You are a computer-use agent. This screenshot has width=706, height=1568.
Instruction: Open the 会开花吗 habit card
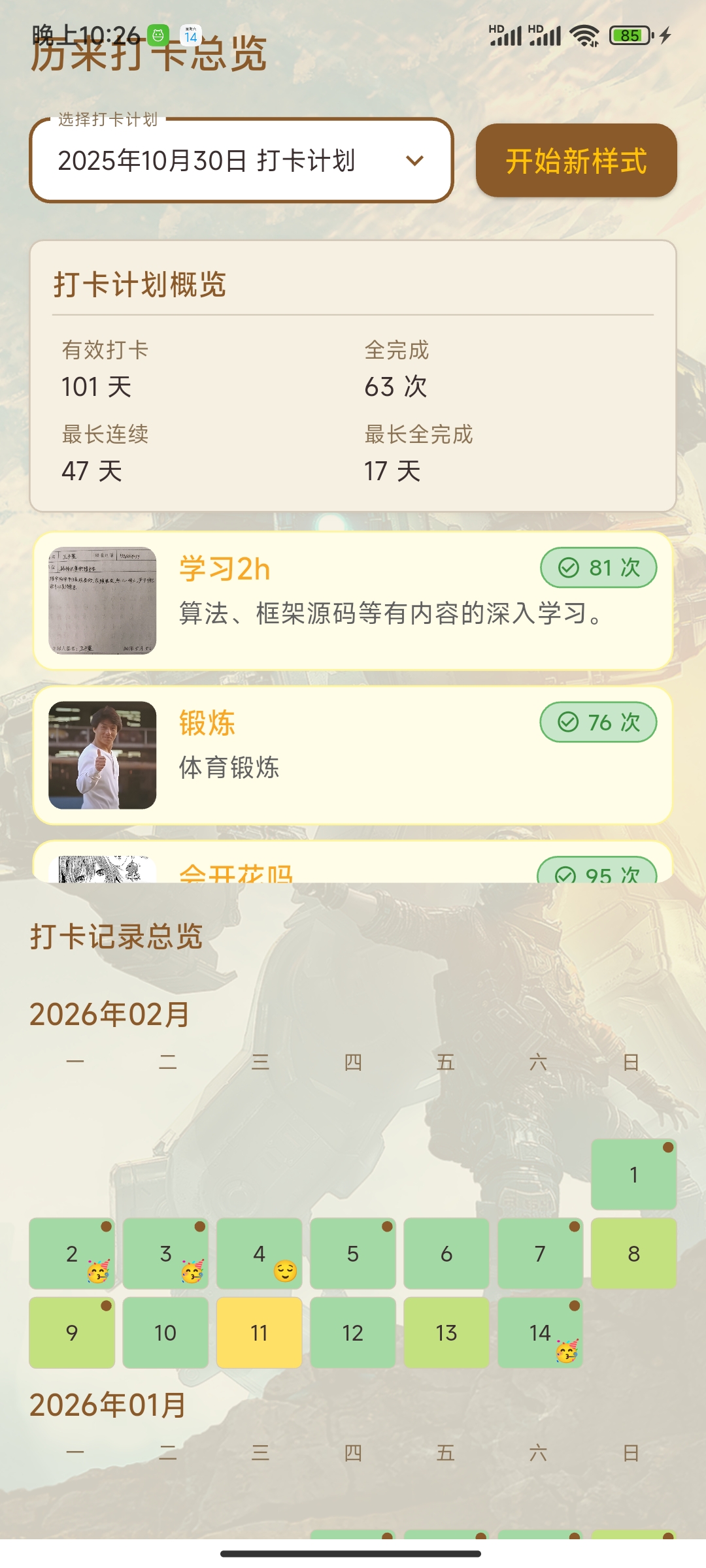pos(353,866)
